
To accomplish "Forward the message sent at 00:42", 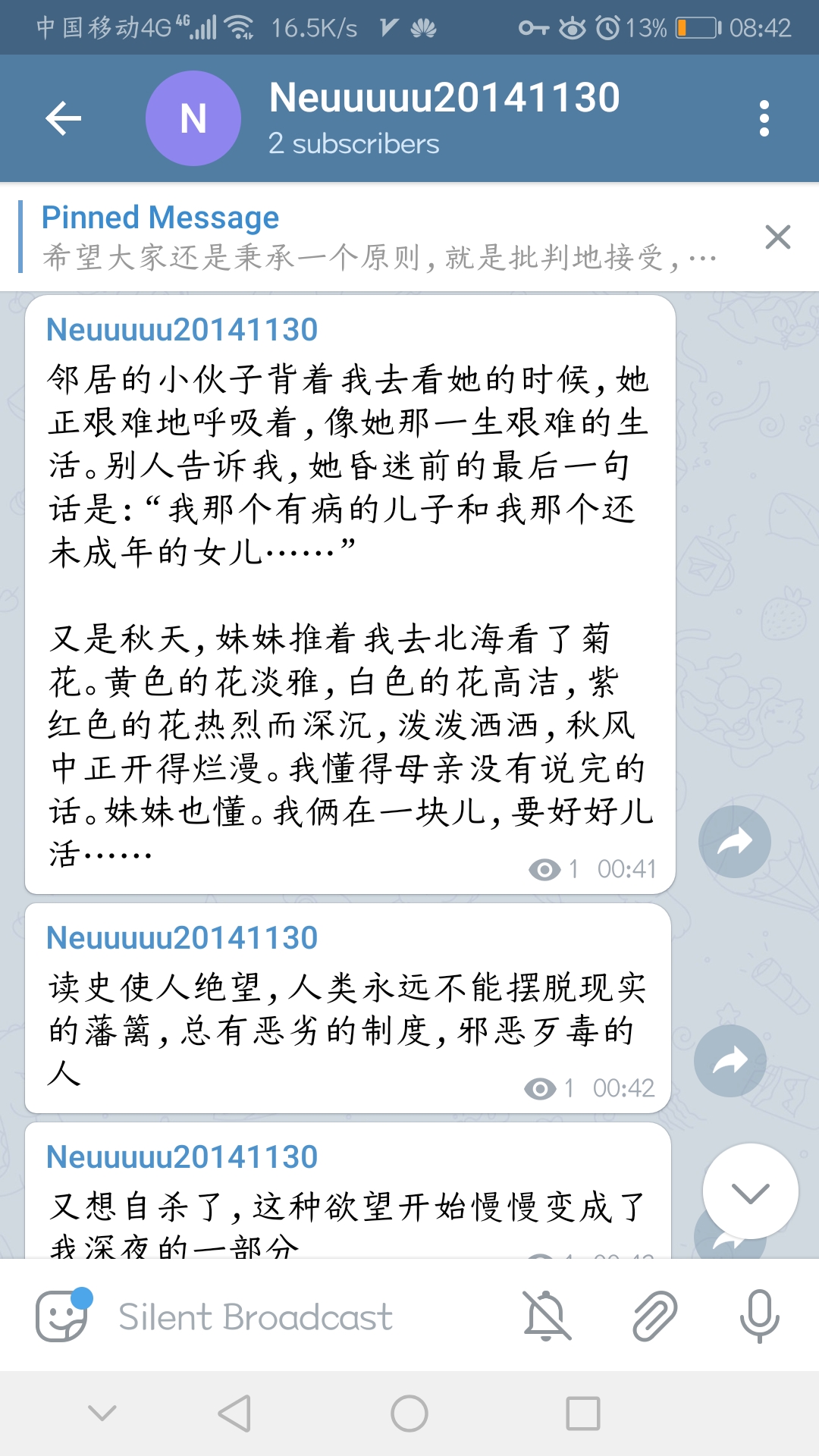I will pyautogui.click(x=730, y=1060).
